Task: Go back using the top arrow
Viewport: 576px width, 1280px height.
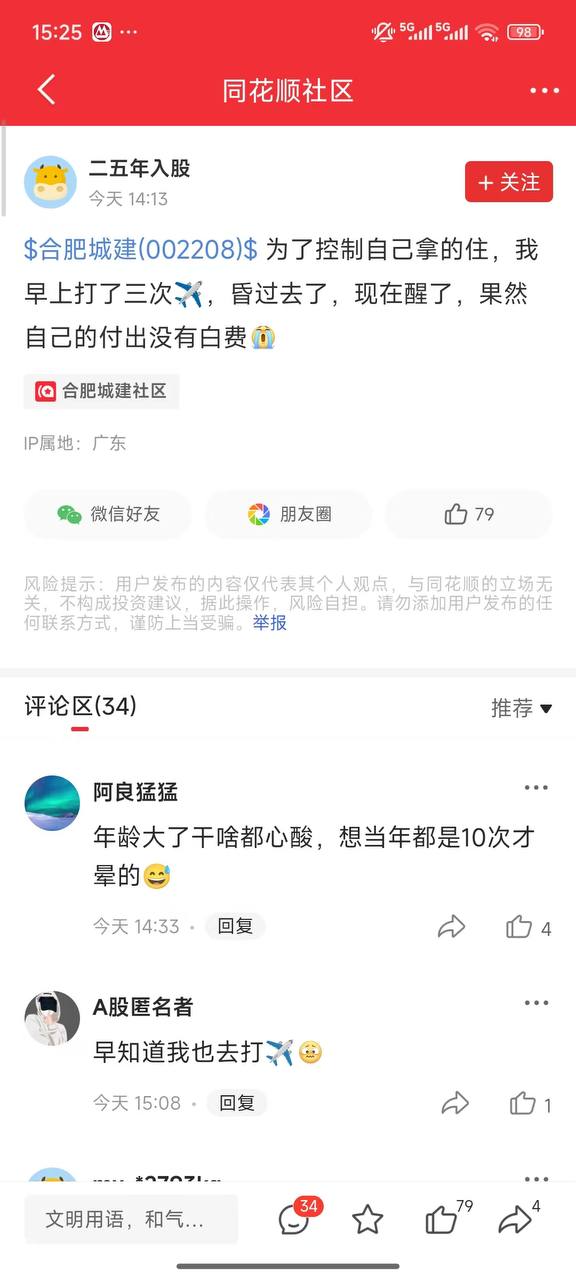Action: click(46, 90)
